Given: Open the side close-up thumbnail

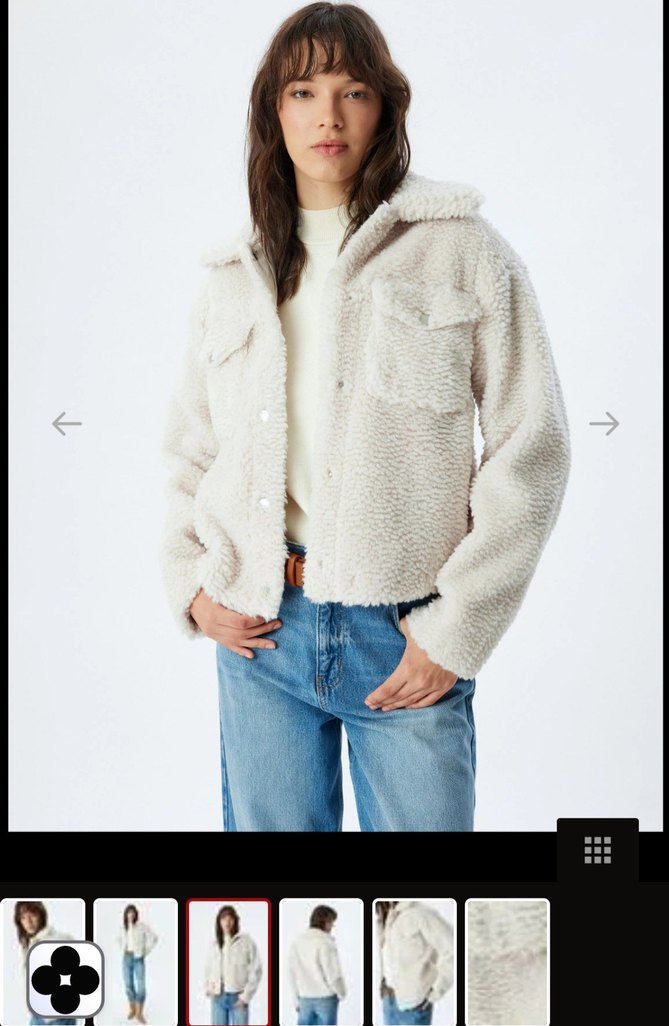Looking at the screenshot, I should 414,961.
